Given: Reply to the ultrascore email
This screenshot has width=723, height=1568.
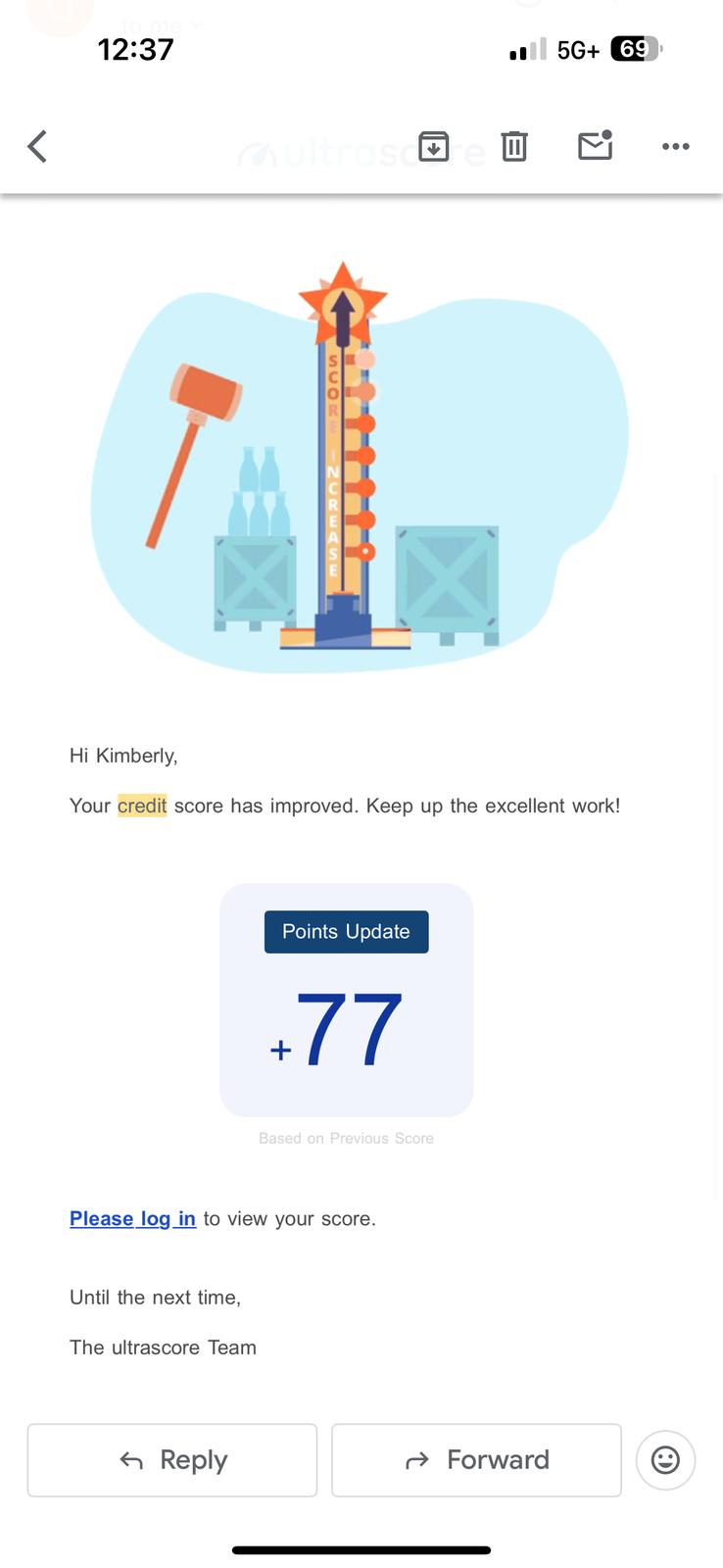Looking at the screenshot, I should coord(172,1460).
